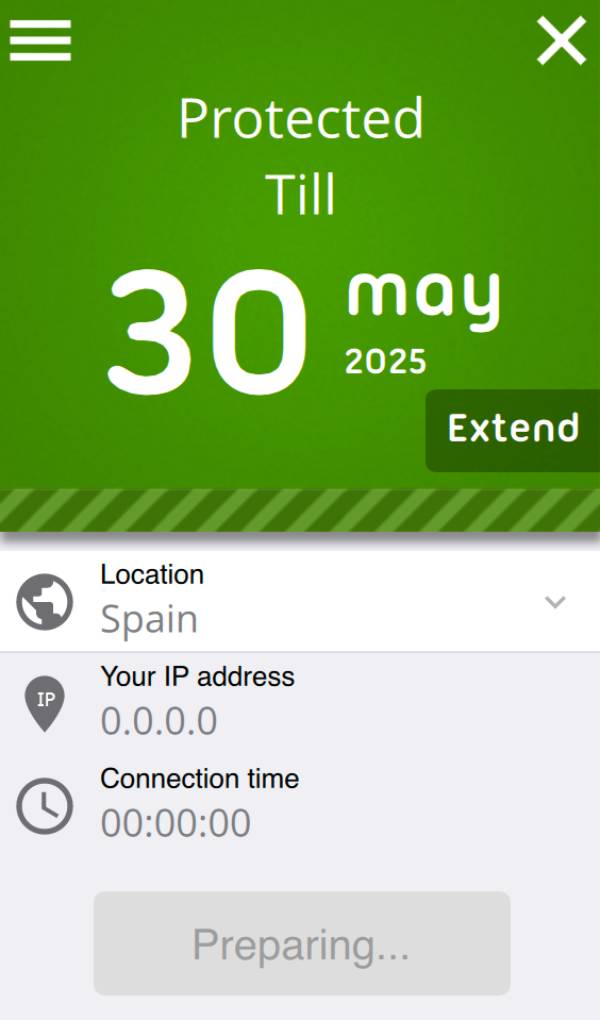Viewport: 600px width, 1020px height.
Task: Open the hamburger menu
Action: pos(40,41)
